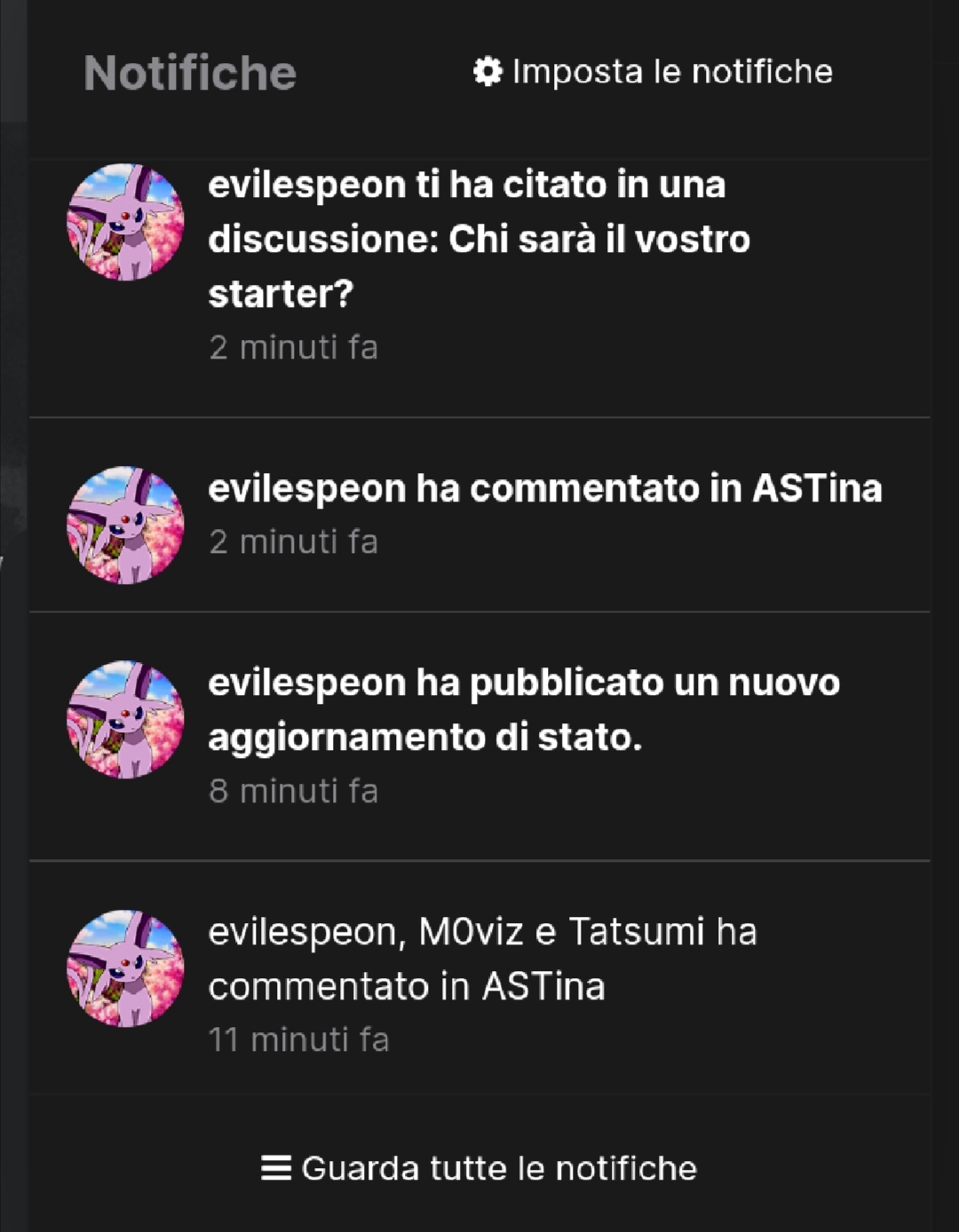Open evilespeon, M0viz e Tatsumi comment notification
The width and height of the screenshot is (959, 1232).
tap(482, 959)
